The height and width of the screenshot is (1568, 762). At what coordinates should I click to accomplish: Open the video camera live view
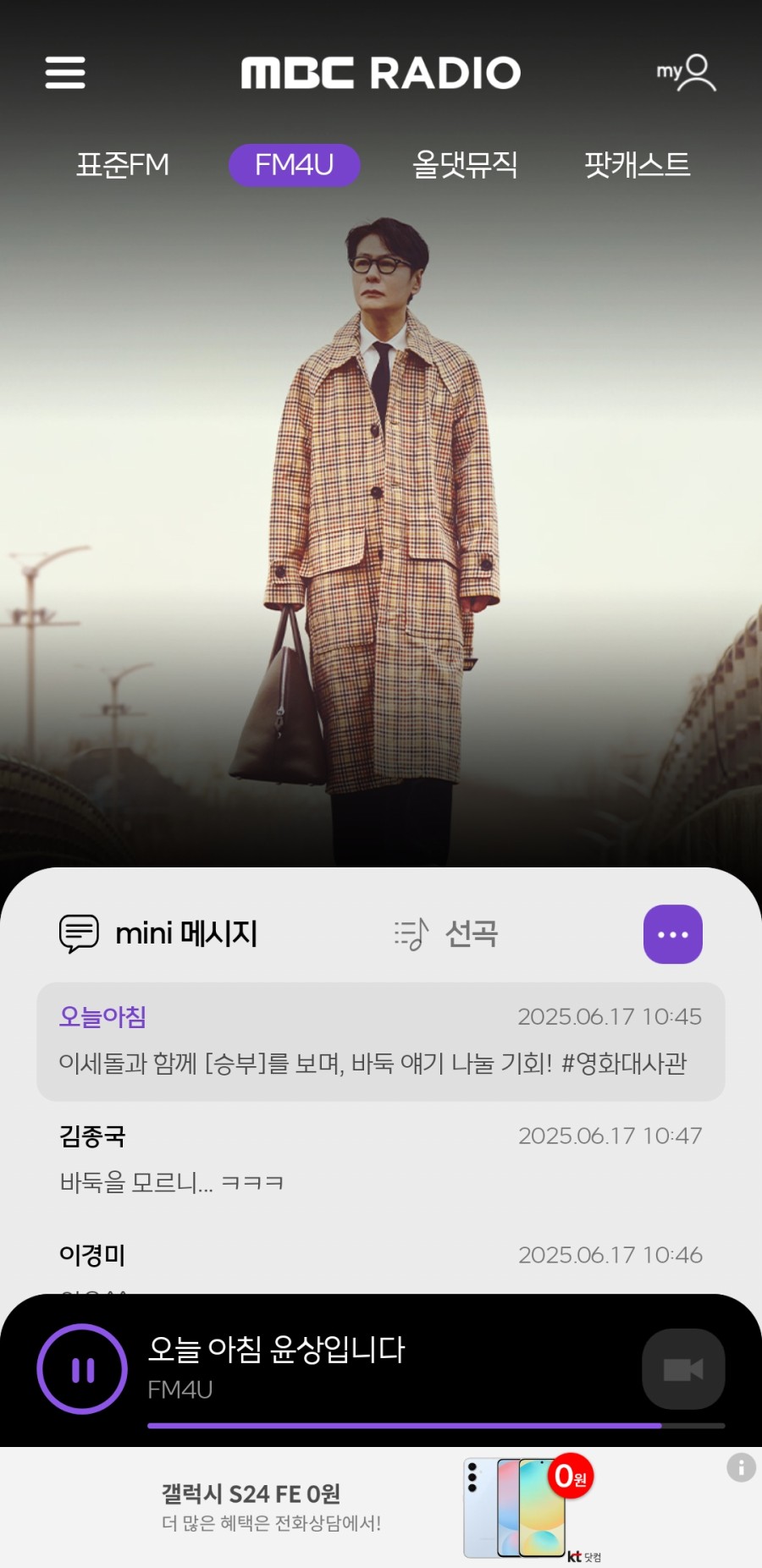pyautogui.click(x=683, y=1368)
